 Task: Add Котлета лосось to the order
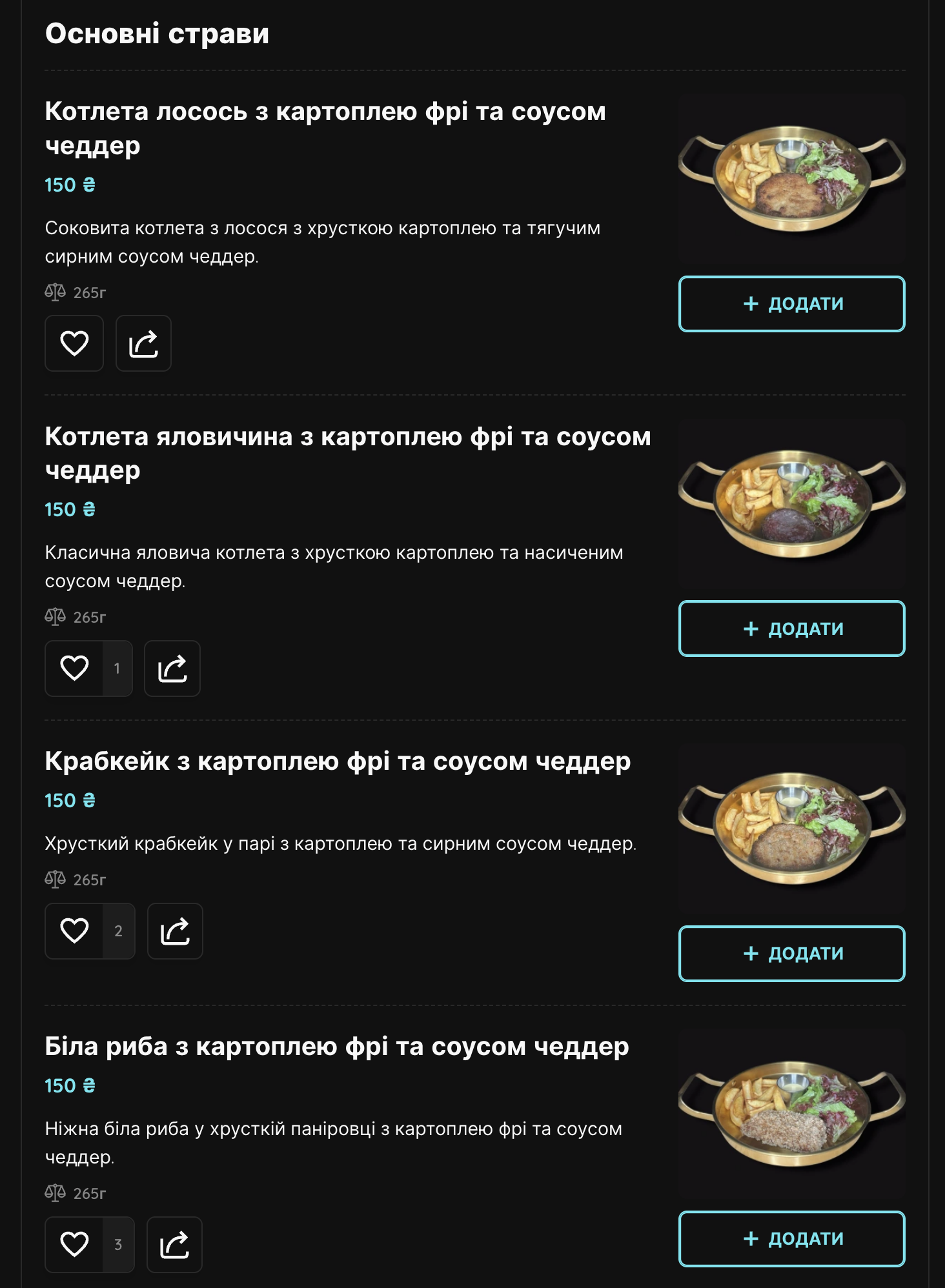pyautogui.click(x=791, y=304)
